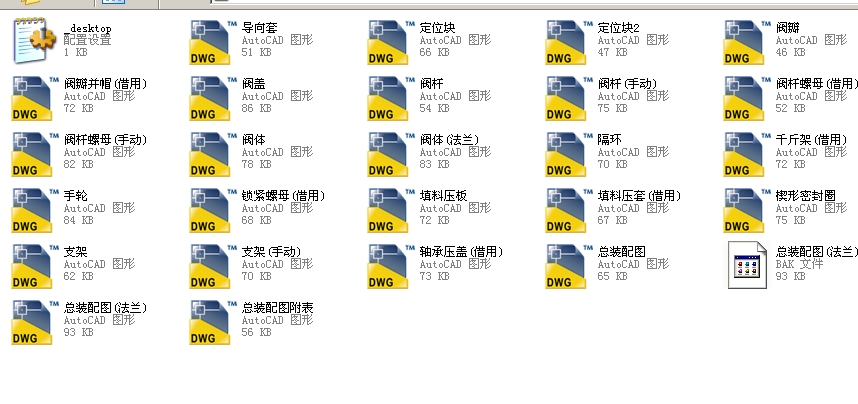Open the 千斤架(借用) DWG file

(747, 153)
